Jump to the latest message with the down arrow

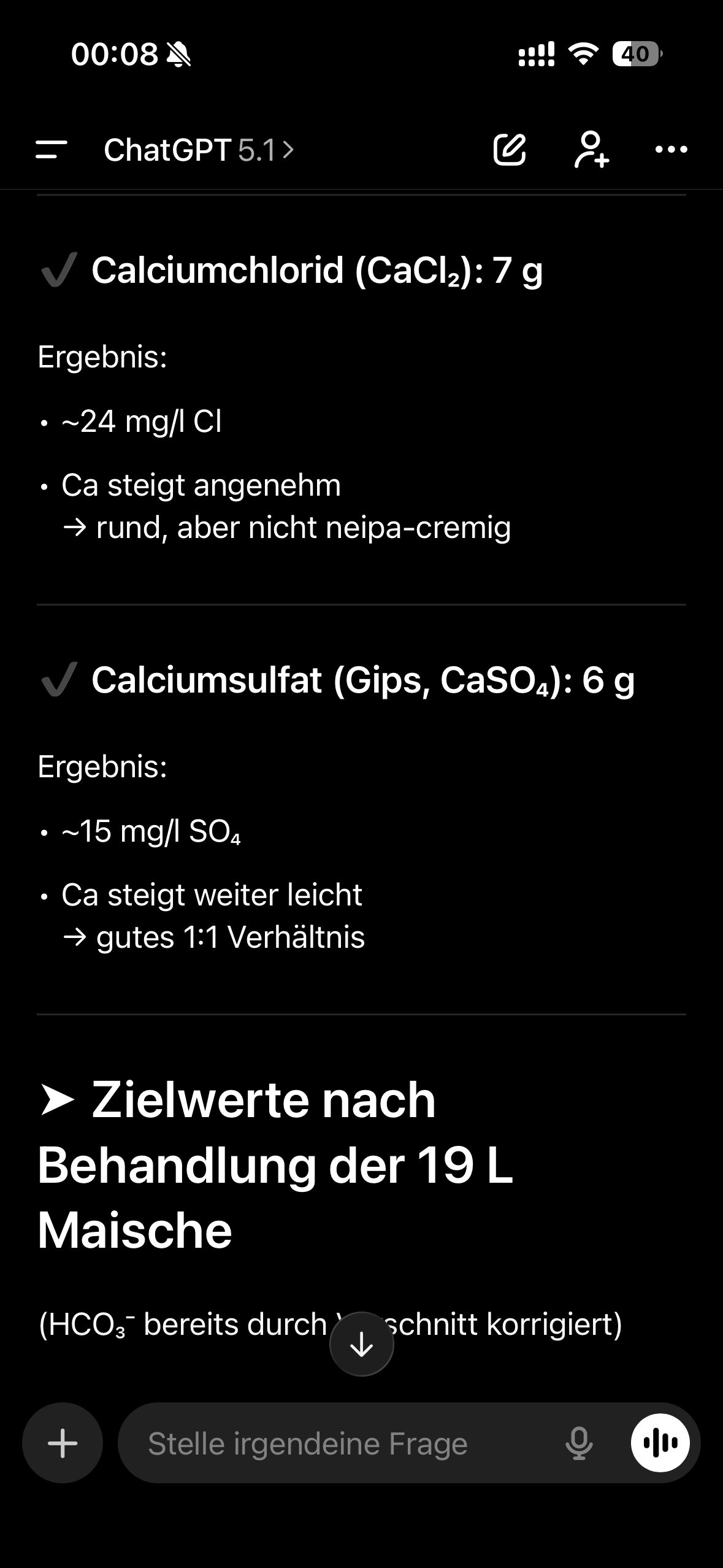(x=361, y=1344)
